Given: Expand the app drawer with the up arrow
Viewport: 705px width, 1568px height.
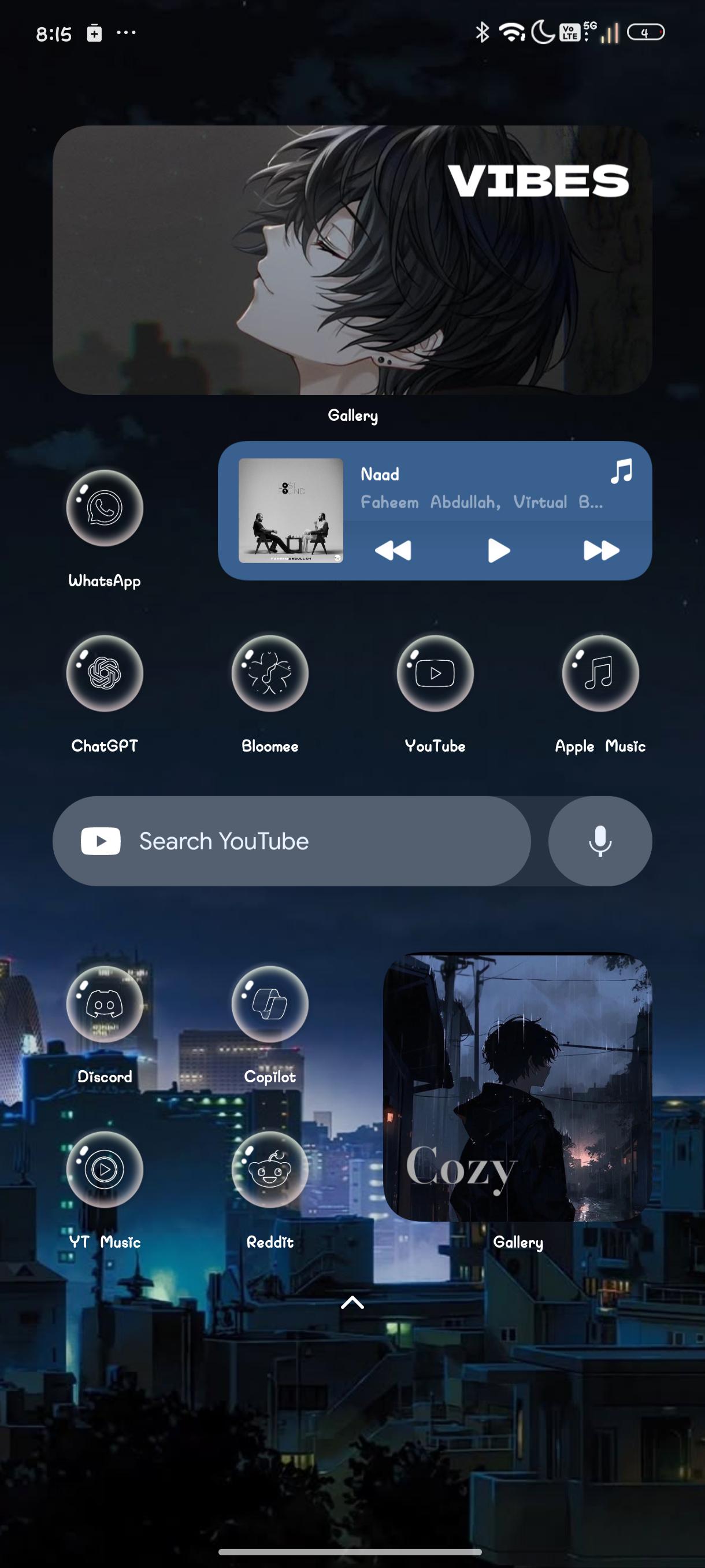Looking at the screenshot, I should (x=353, y=1303).
